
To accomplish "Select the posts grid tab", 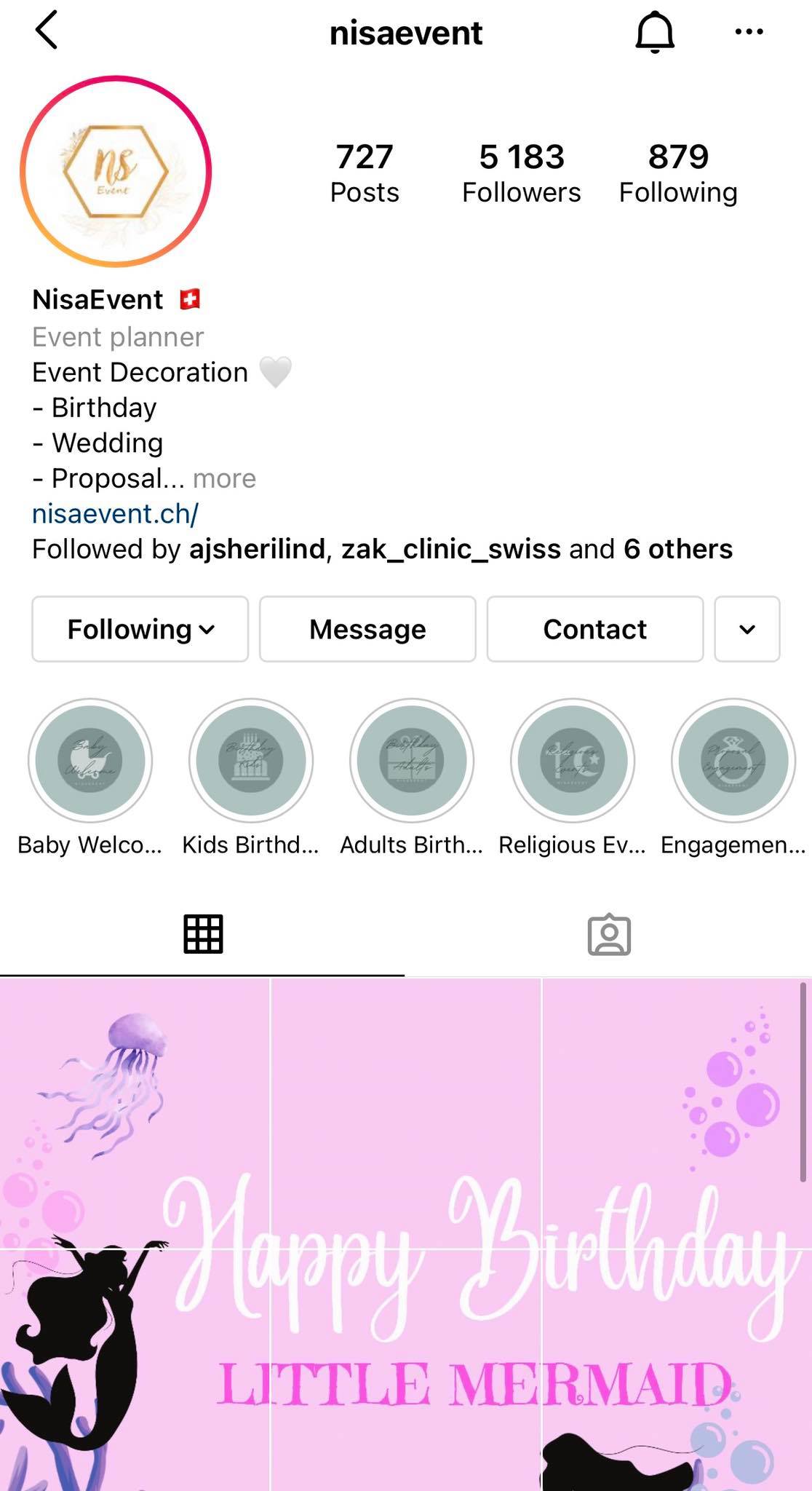I will click(203, 934).
